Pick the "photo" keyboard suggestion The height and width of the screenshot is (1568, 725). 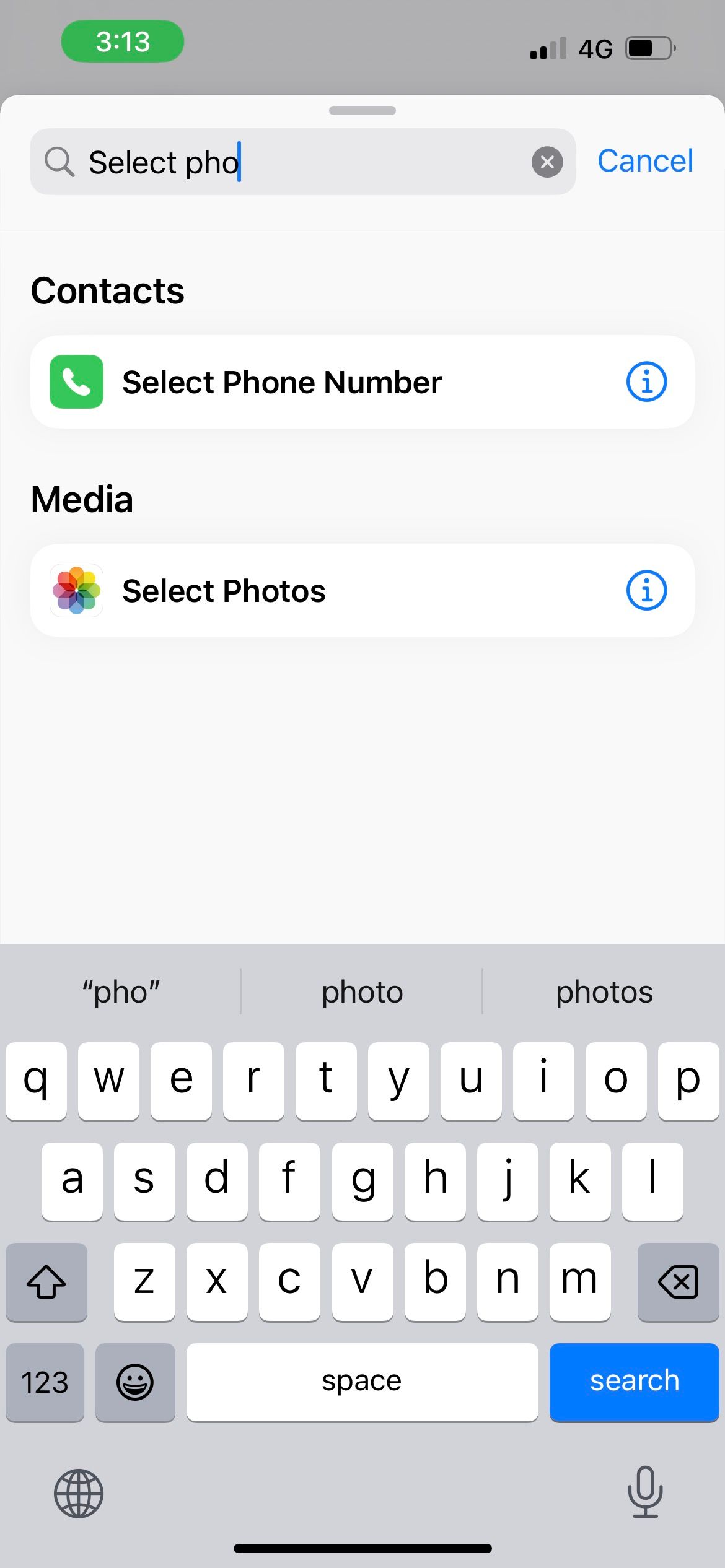pyautogui.click(x=362, y=992)
